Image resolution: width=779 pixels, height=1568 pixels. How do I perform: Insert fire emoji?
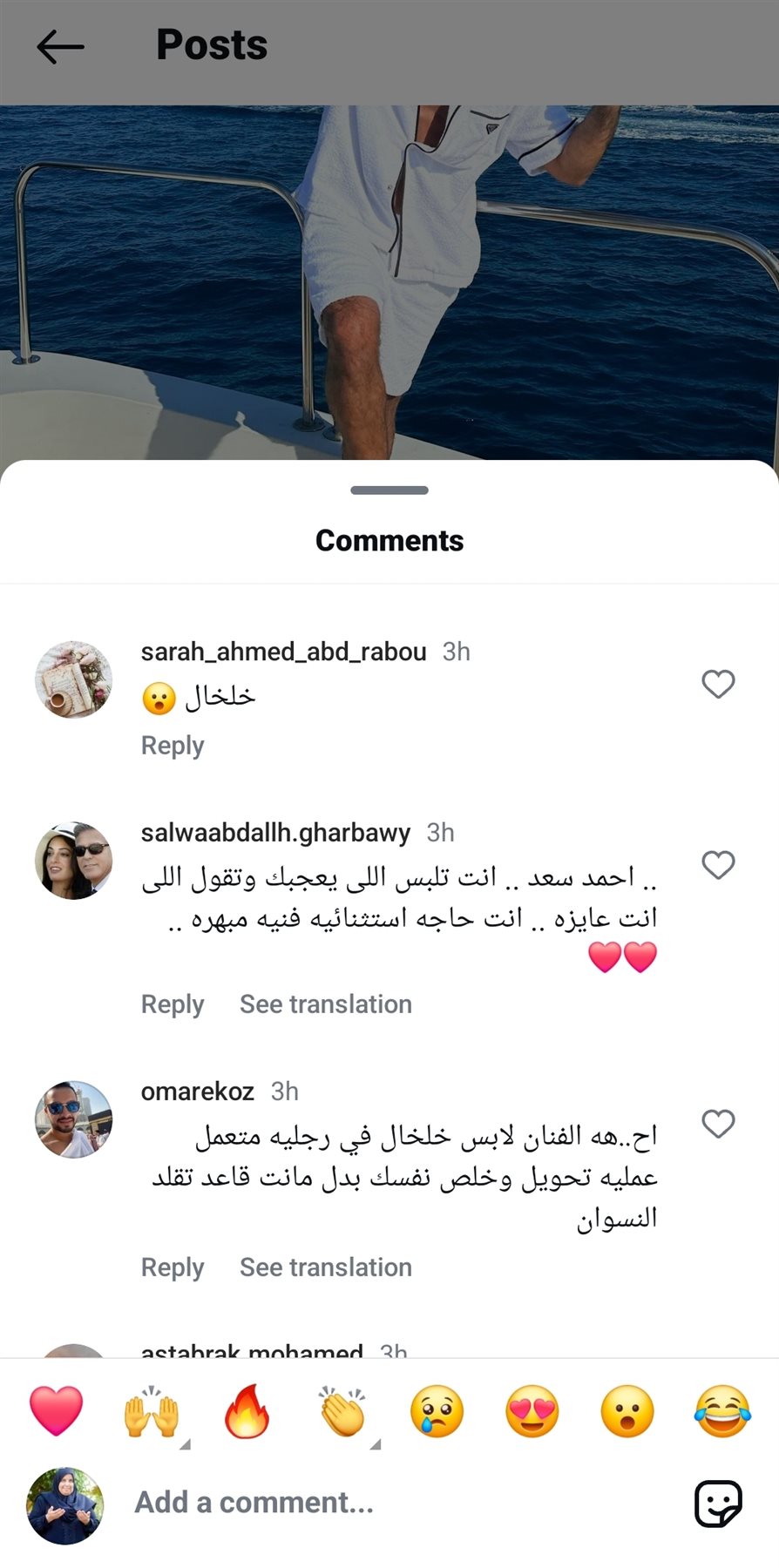tap(247, 1410)
